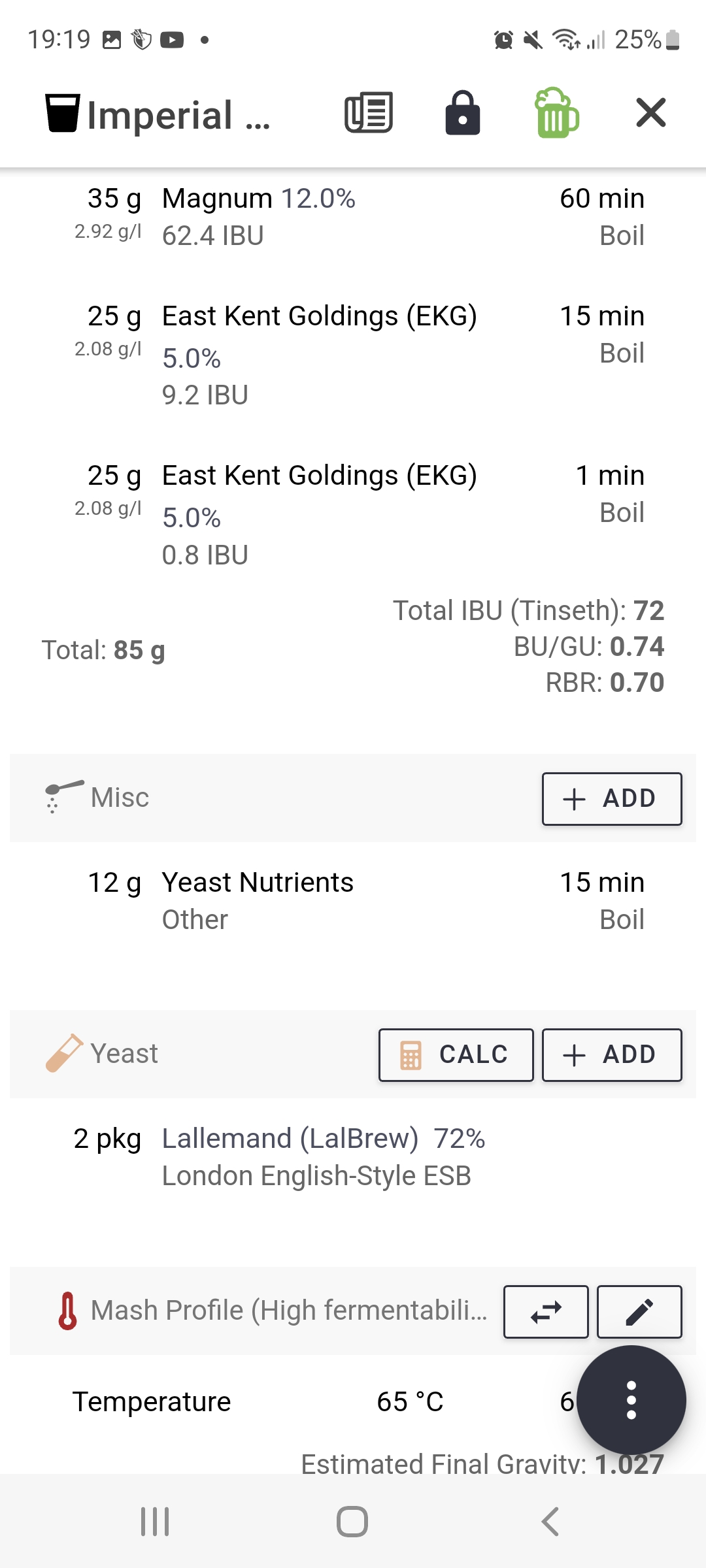This screenshot has width=706, height=1568.
Task: Close the Imperial recipe
Action: pyautogui.click(x=650, y=112)
